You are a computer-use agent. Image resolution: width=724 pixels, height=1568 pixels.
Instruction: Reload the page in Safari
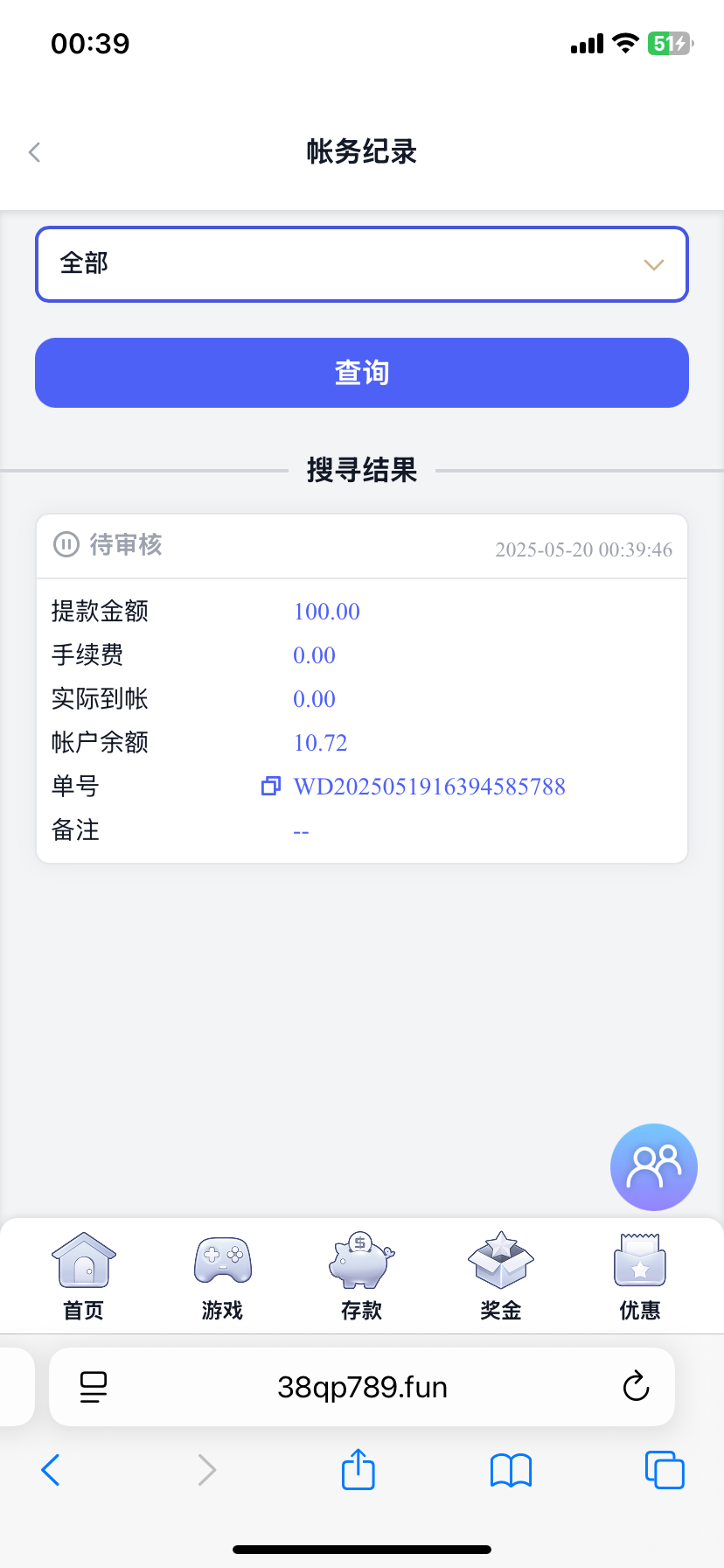[636, 1387]
